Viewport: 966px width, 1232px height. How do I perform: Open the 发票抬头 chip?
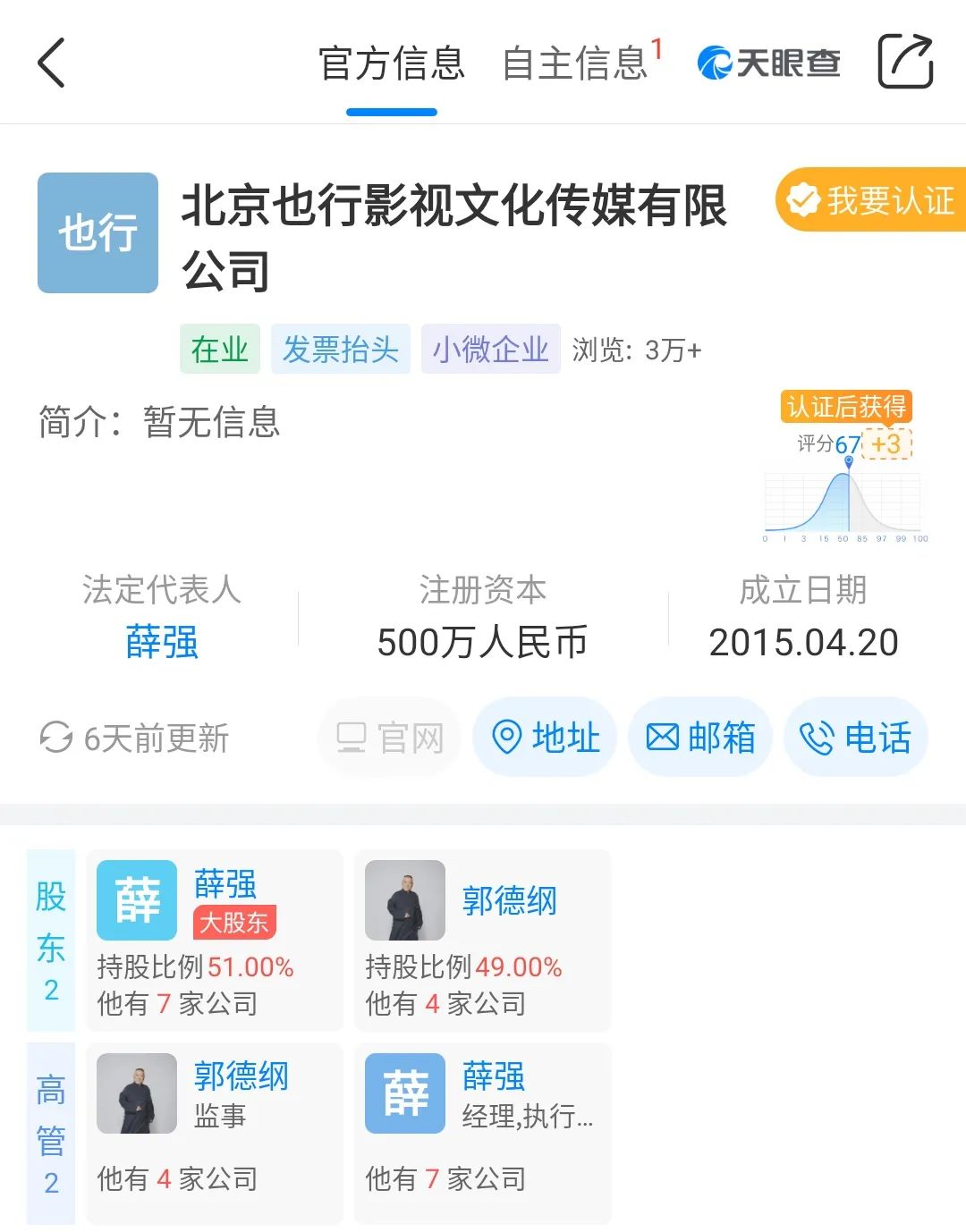coord(340,349)
